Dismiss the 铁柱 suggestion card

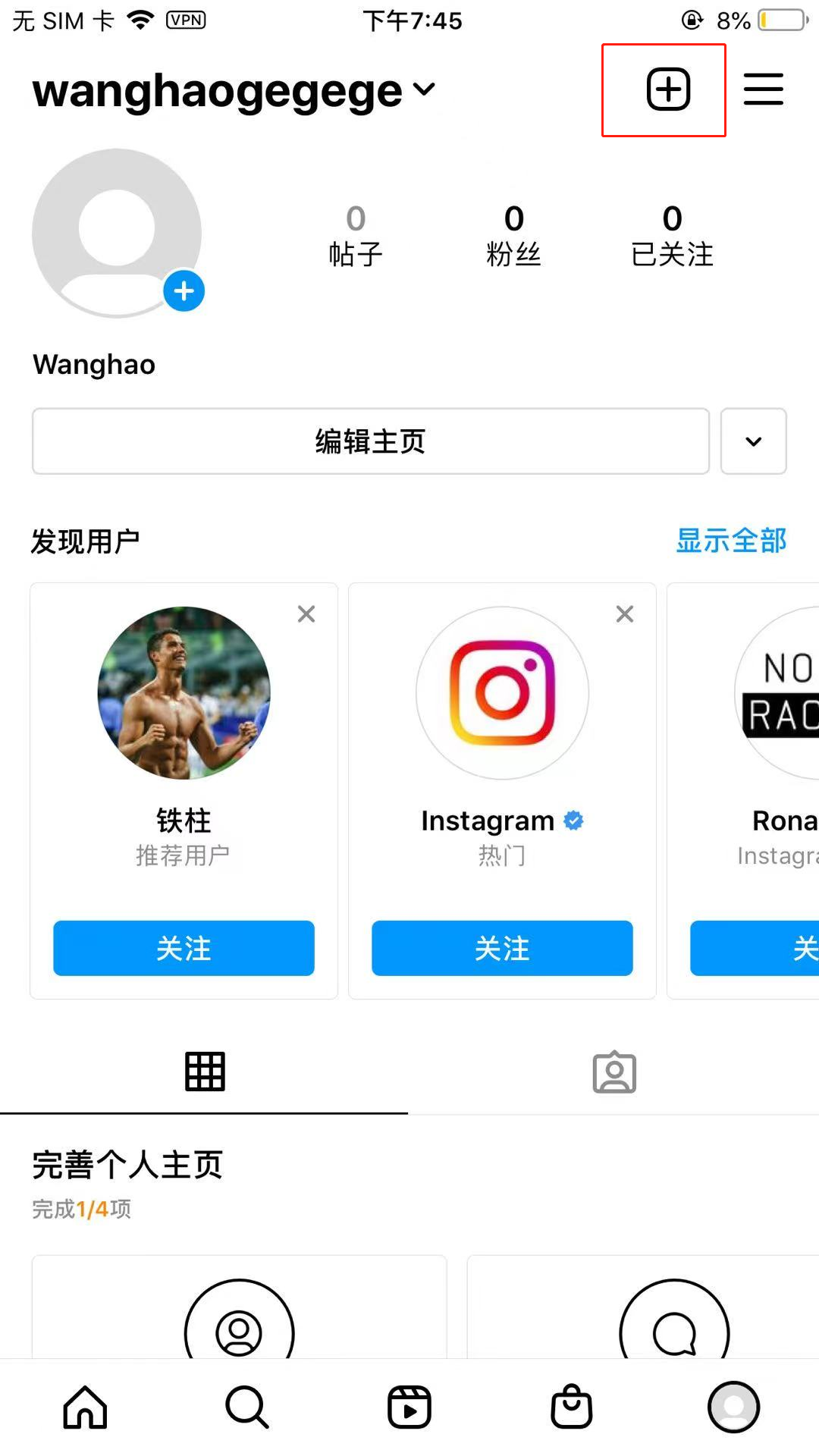306,613
